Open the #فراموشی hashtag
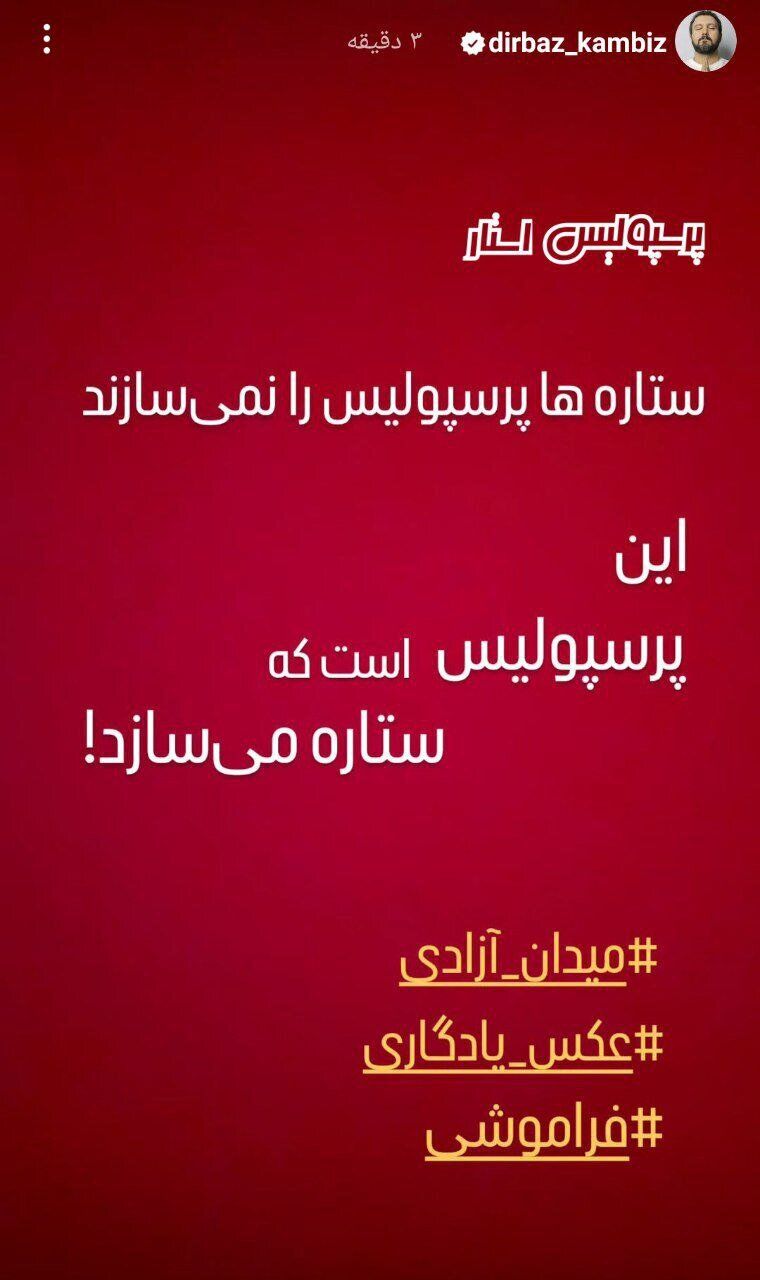 (545, 1133)
